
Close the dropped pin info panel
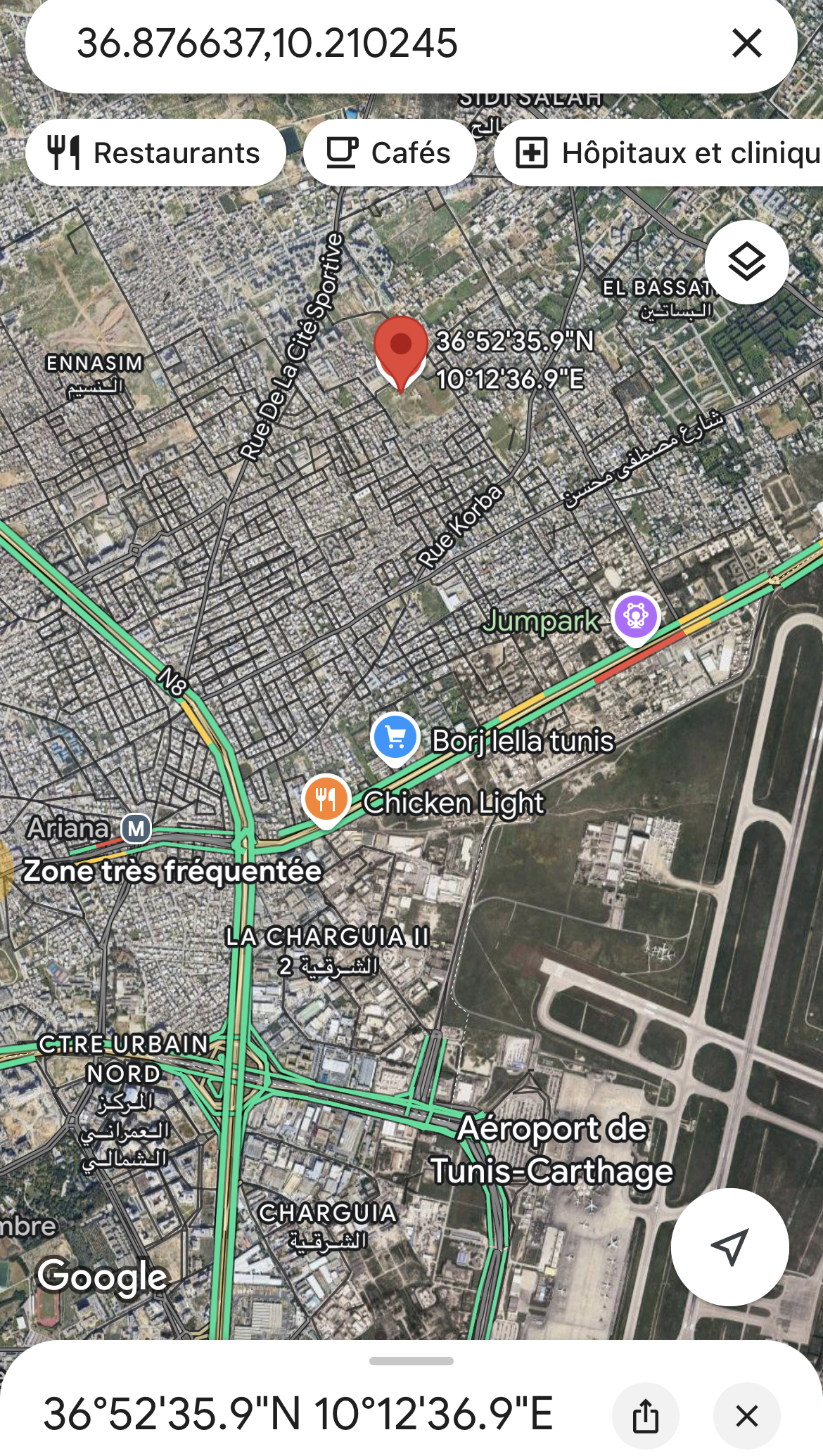coord(746,1415)
